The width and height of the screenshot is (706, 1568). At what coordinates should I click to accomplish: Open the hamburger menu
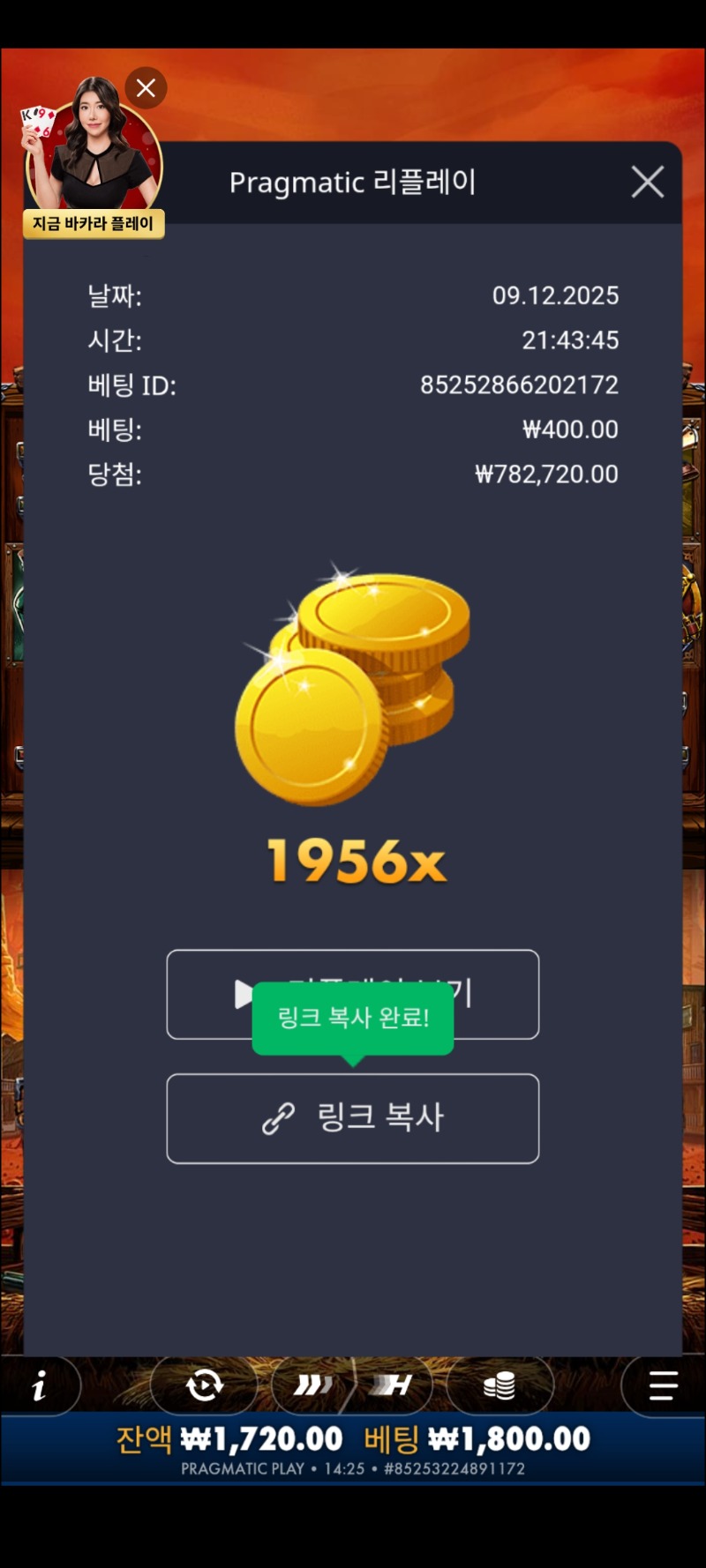tap(663, 1385)
